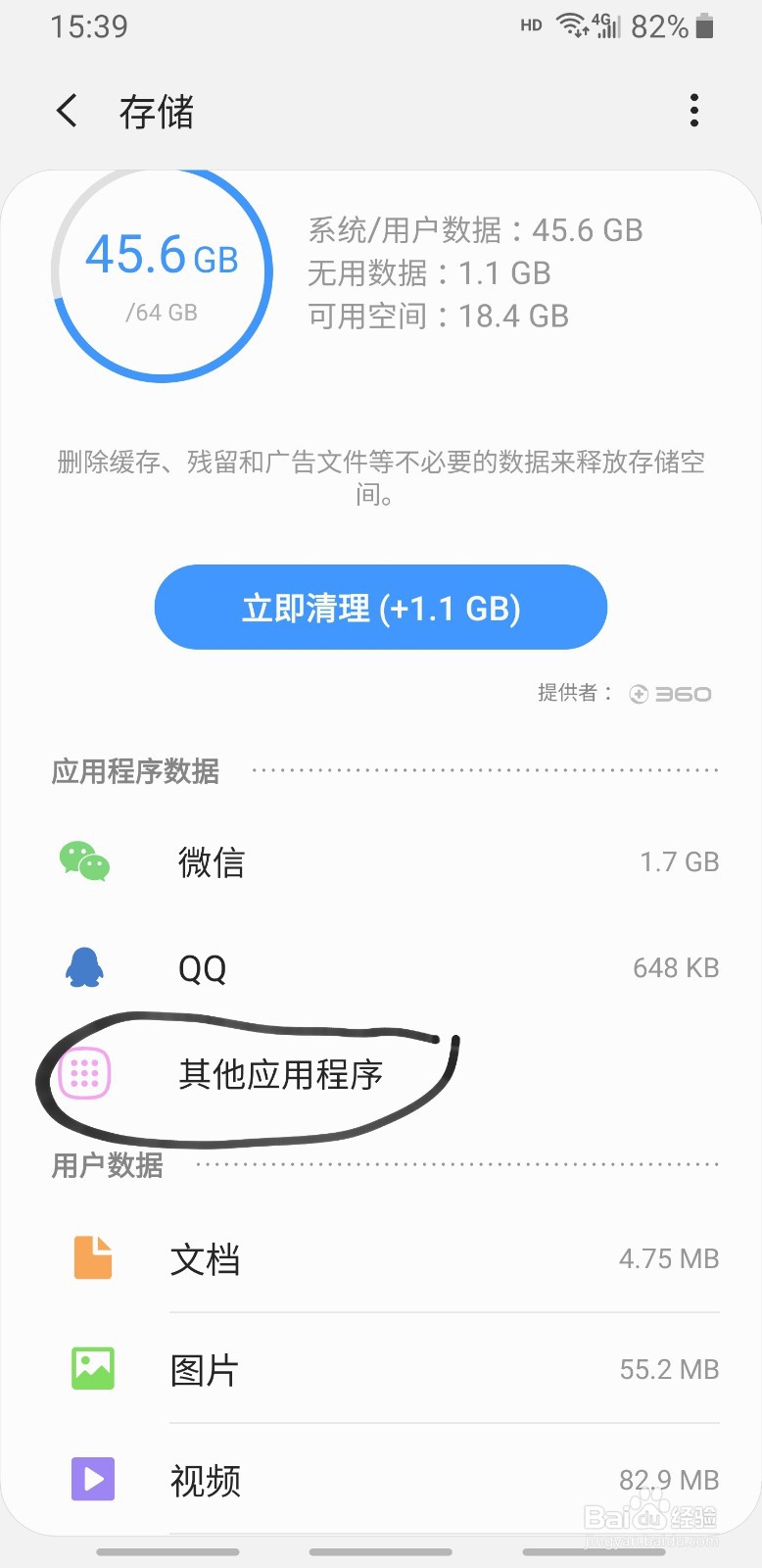Click the 360 provider logo

click(670, 693)
